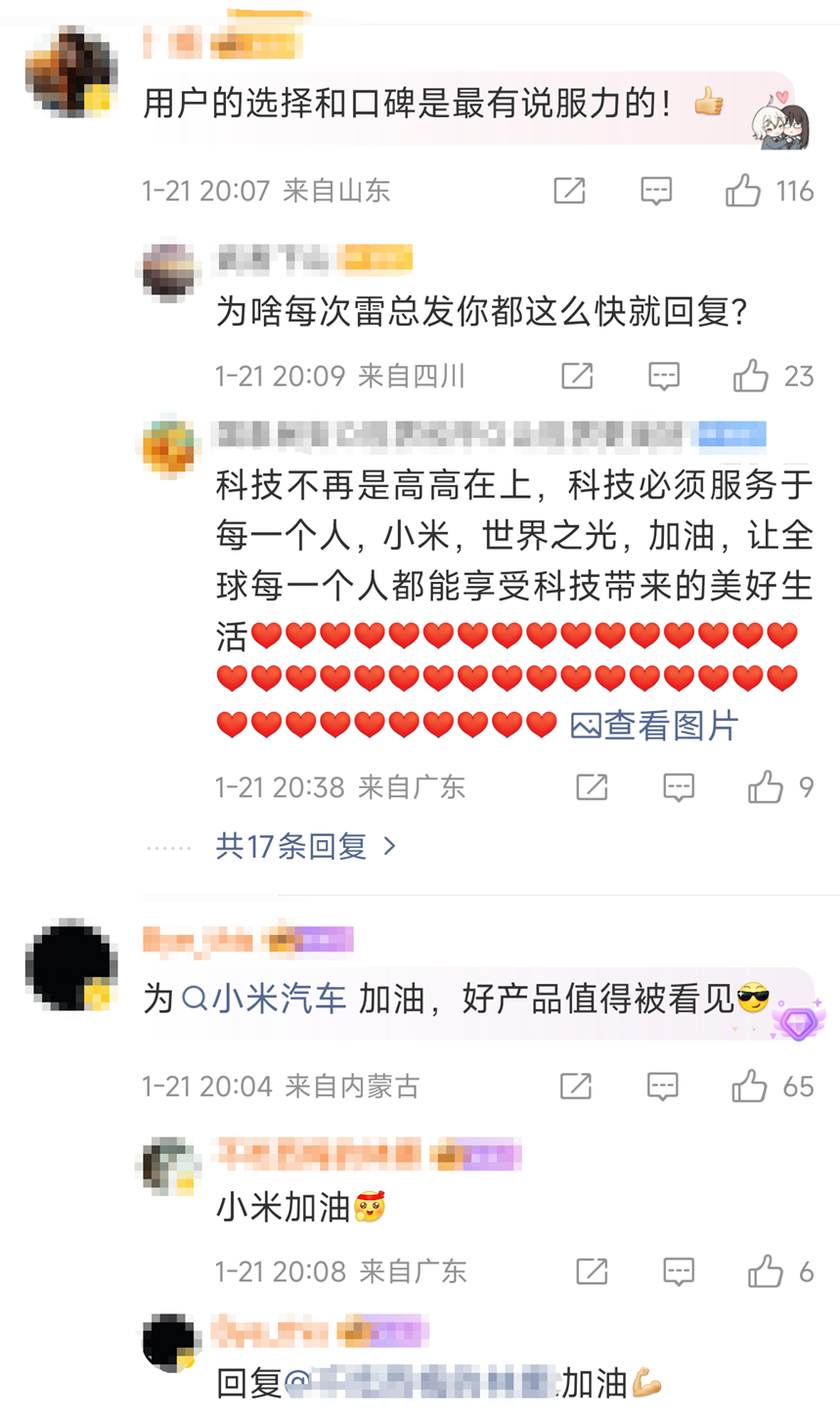Open the 小米汽车 search link
The image size is (840, 1422).
pos(265,1000)
